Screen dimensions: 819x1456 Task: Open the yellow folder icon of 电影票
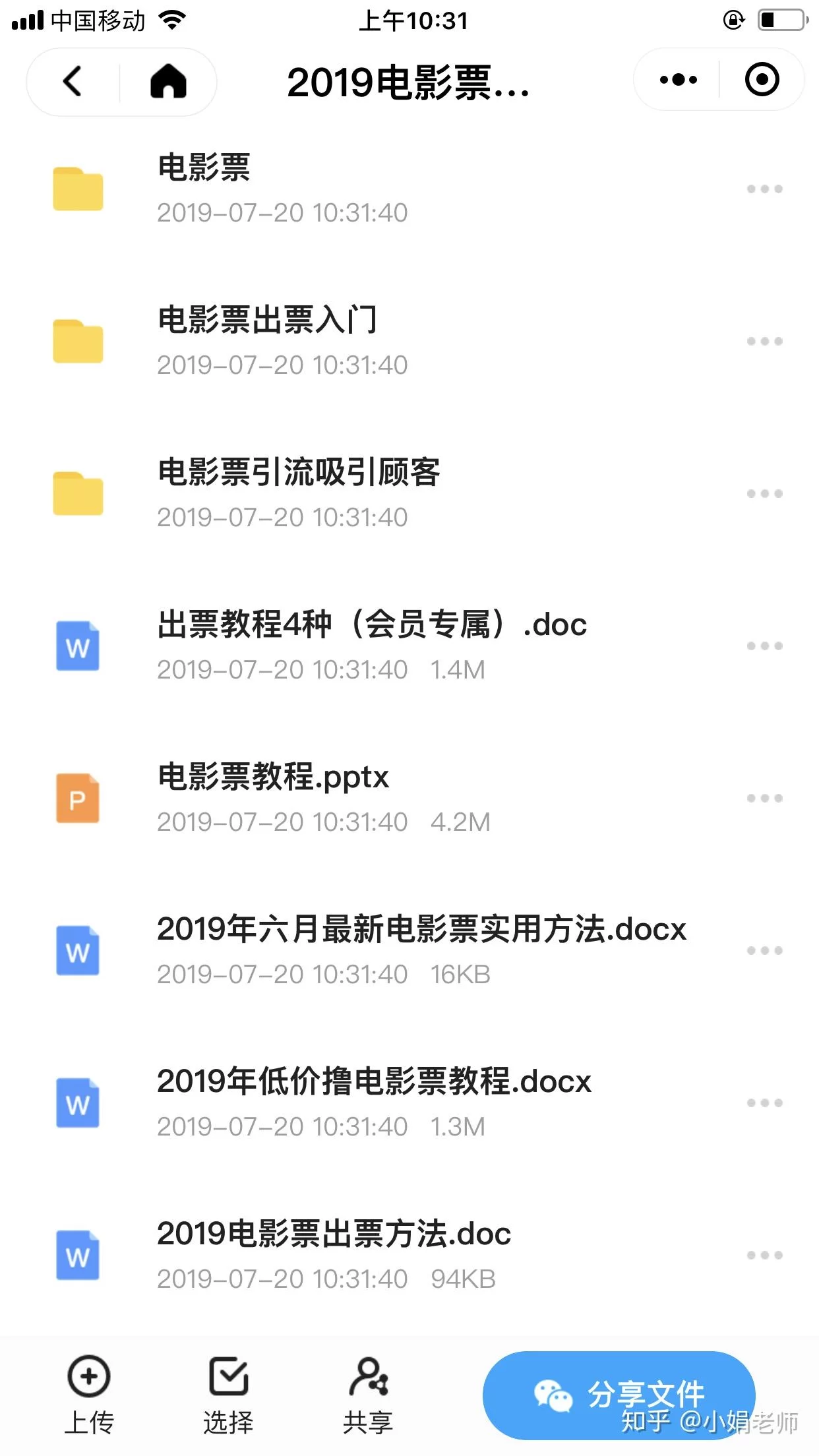pyautogui.click(x=77, y=188)
